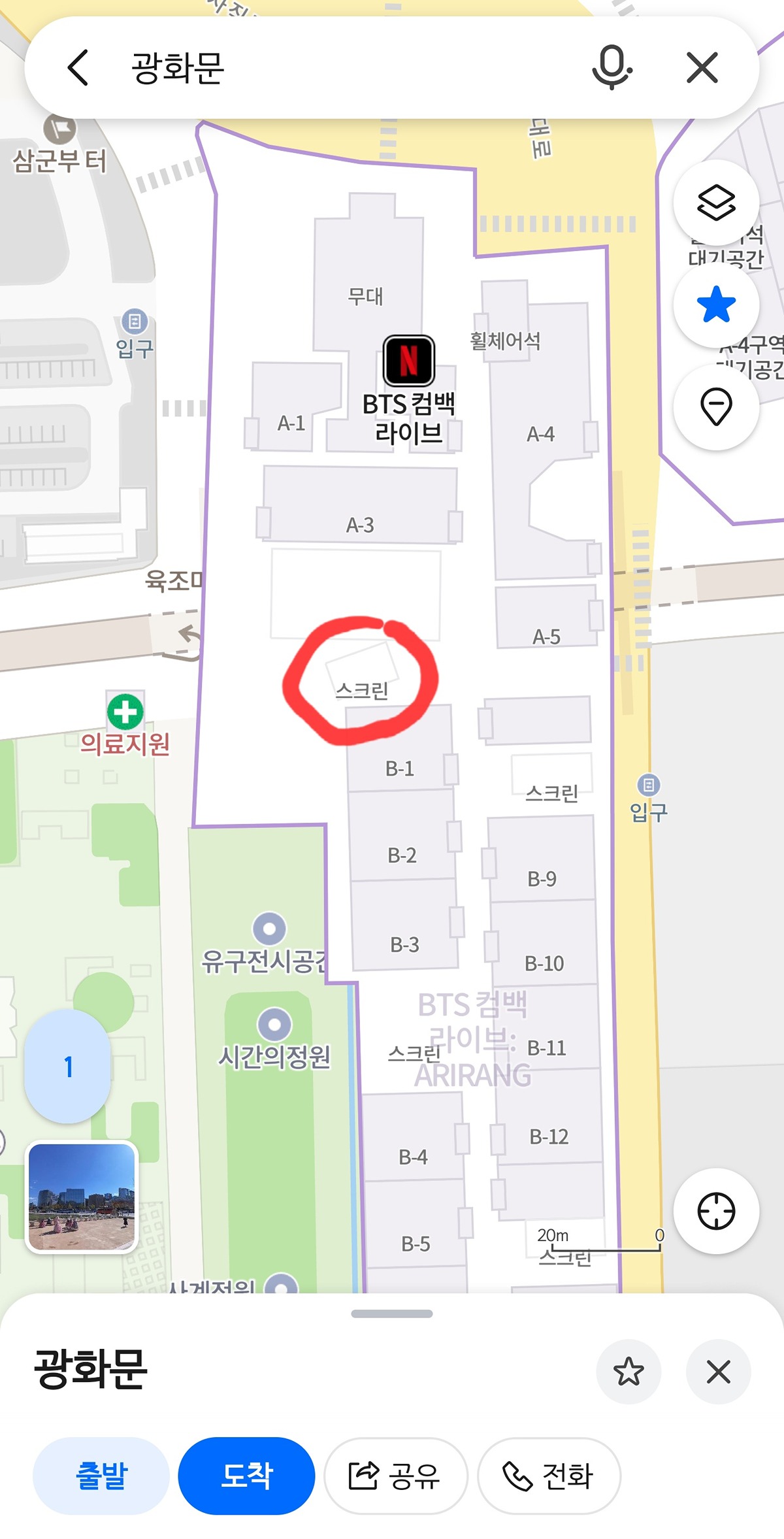
Task: Close the 광화문 place panel
Action: 718,1371
